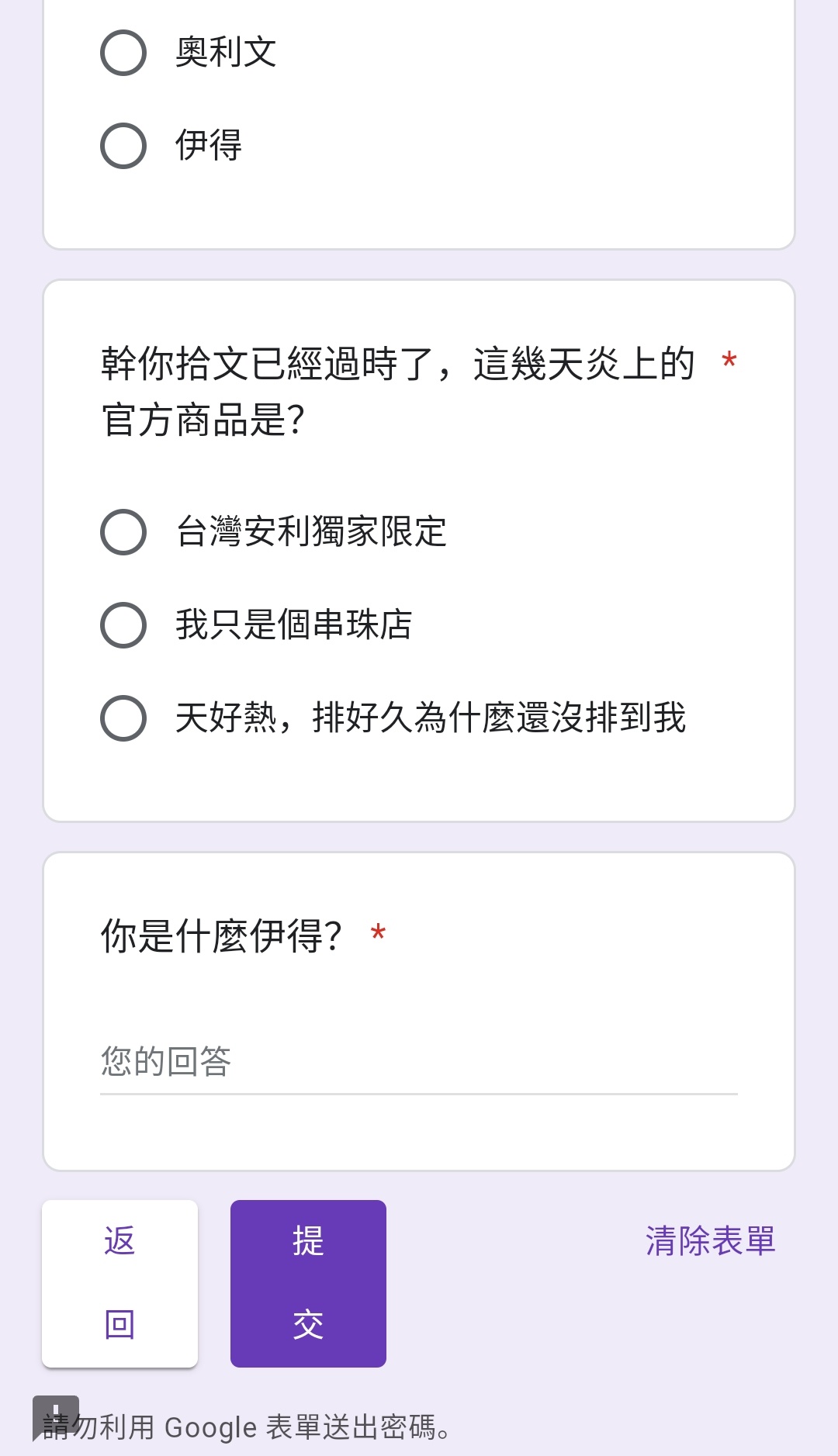Image resolution: width=838 pixels, height=1456 pixels.
Task: Open the feedback report icon
Action: pos(56,1416)
